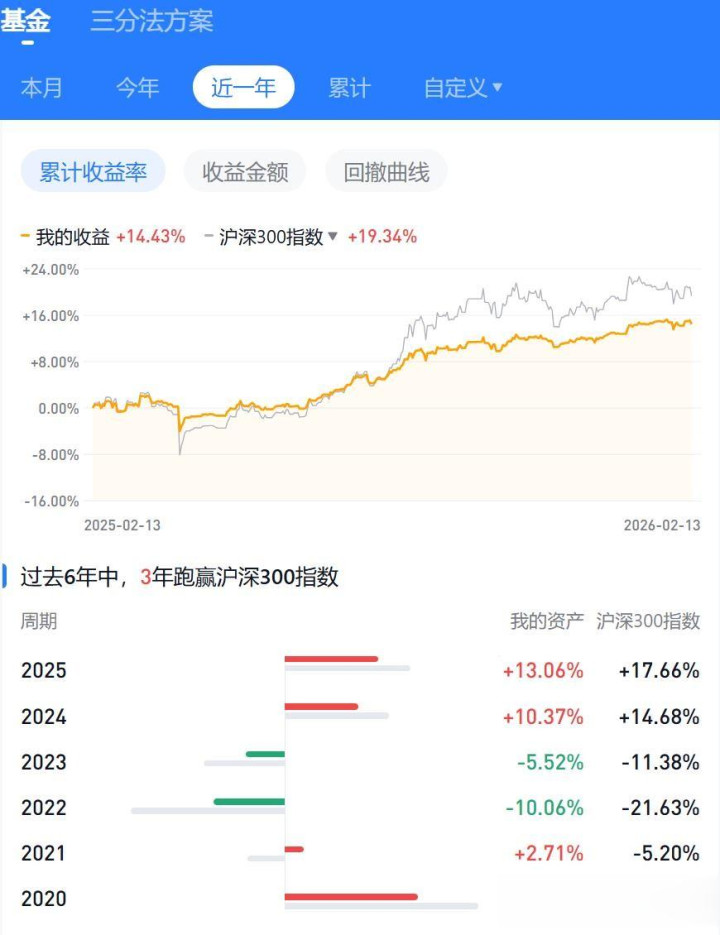Switch to the 累计 time range
The width and height of the screenshot is (720, 935).
coord(350,88)
